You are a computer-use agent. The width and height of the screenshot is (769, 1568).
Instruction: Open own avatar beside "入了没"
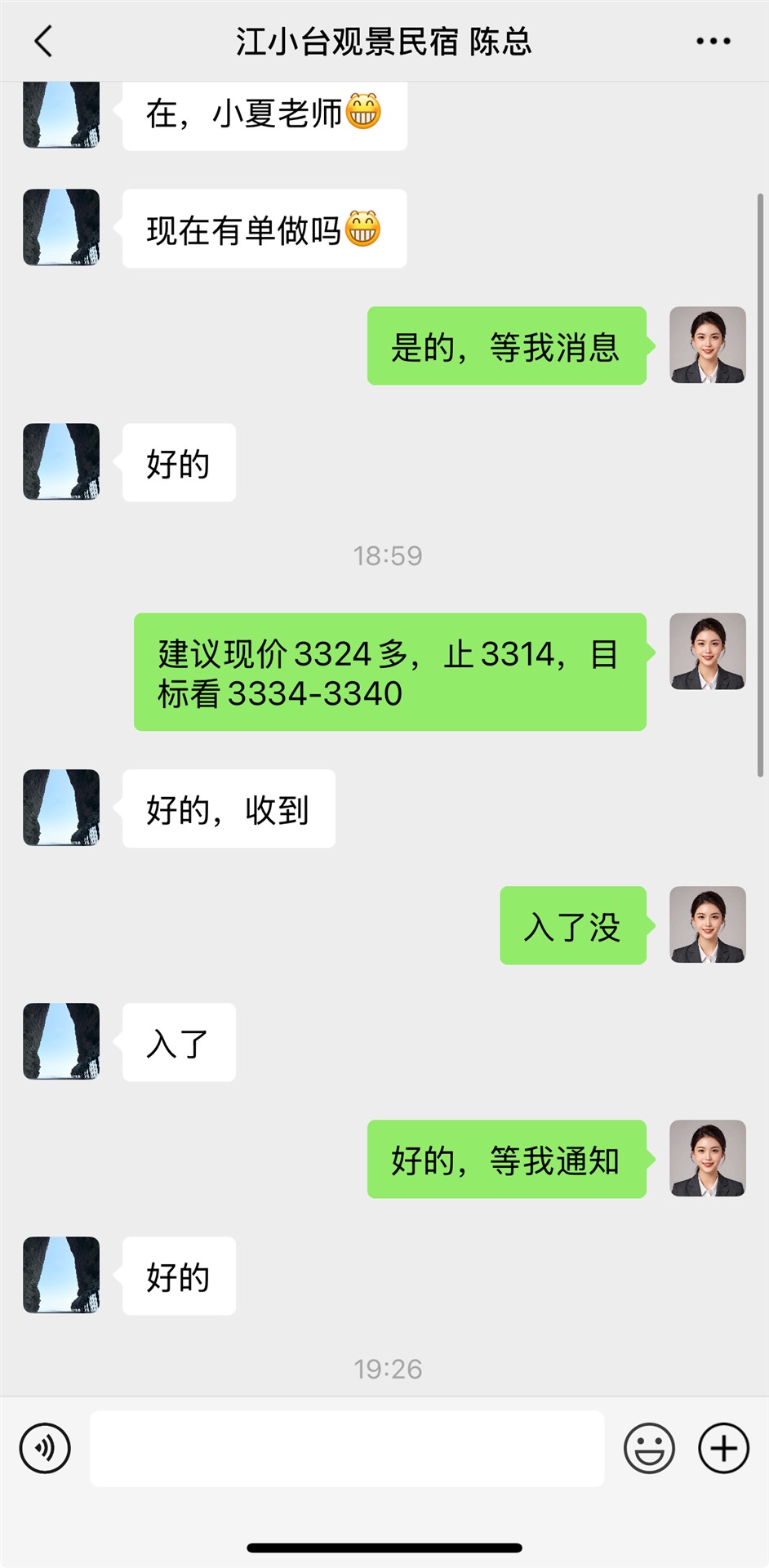point(707,924)
